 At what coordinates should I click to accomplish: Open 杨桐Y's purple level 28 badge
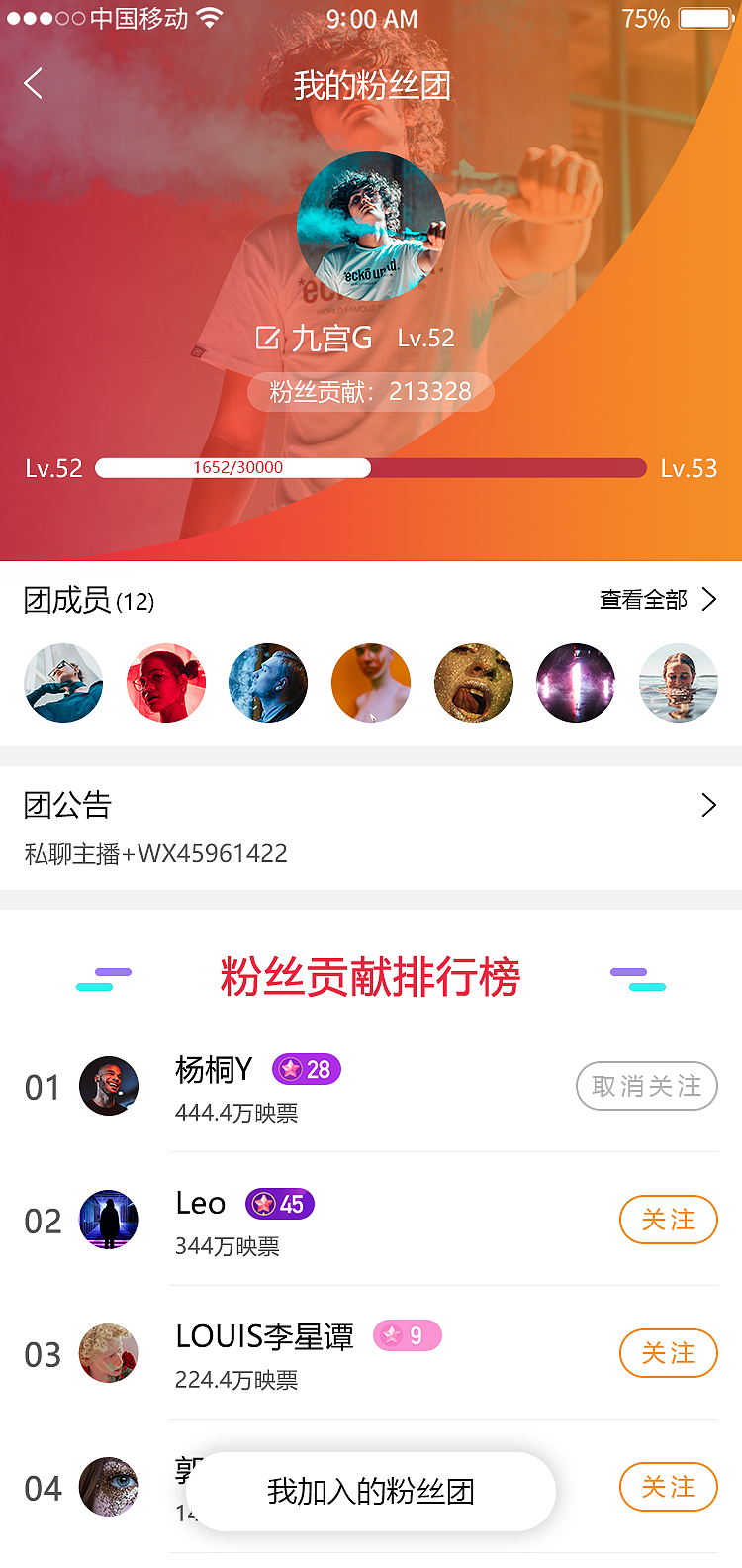306,1069
